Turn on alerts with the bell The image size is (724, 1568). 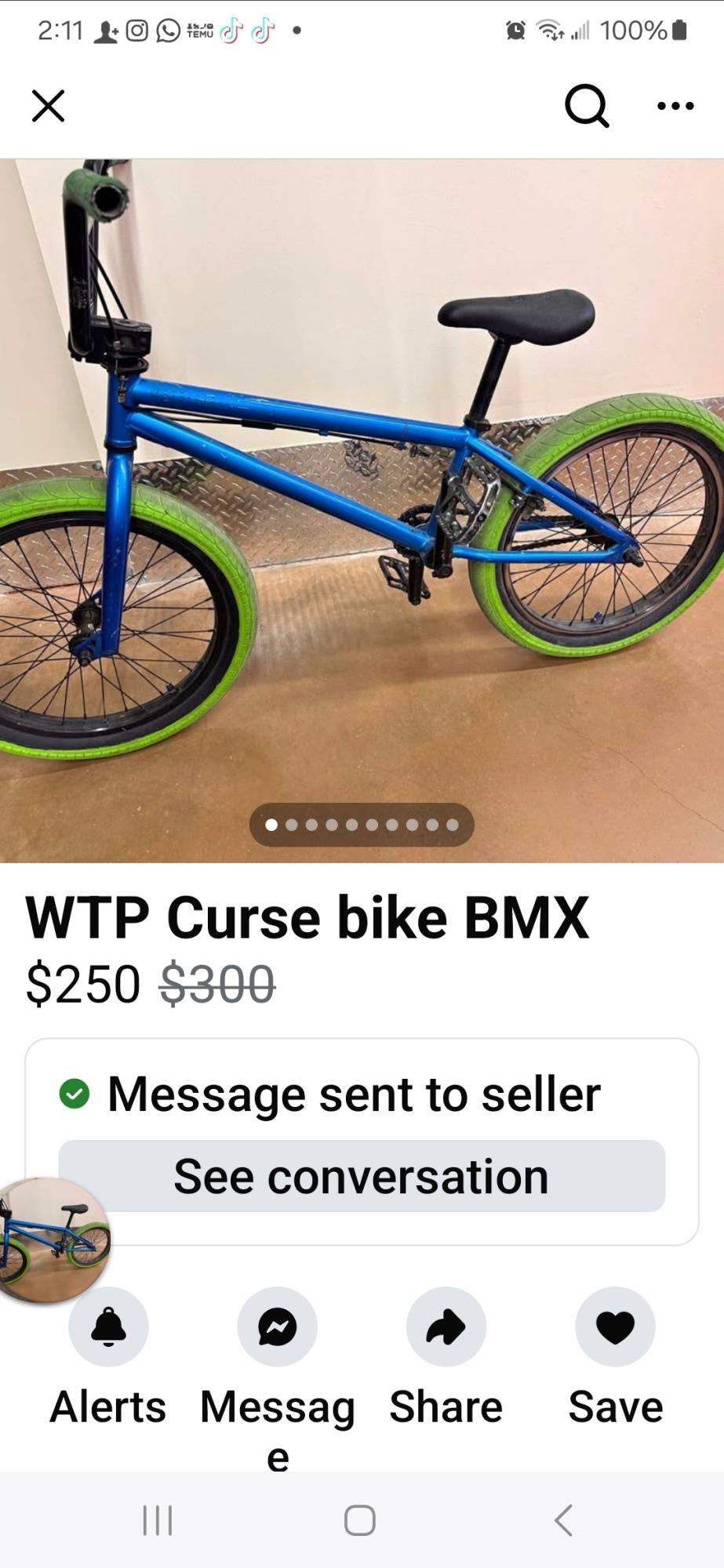(108, 1327)
